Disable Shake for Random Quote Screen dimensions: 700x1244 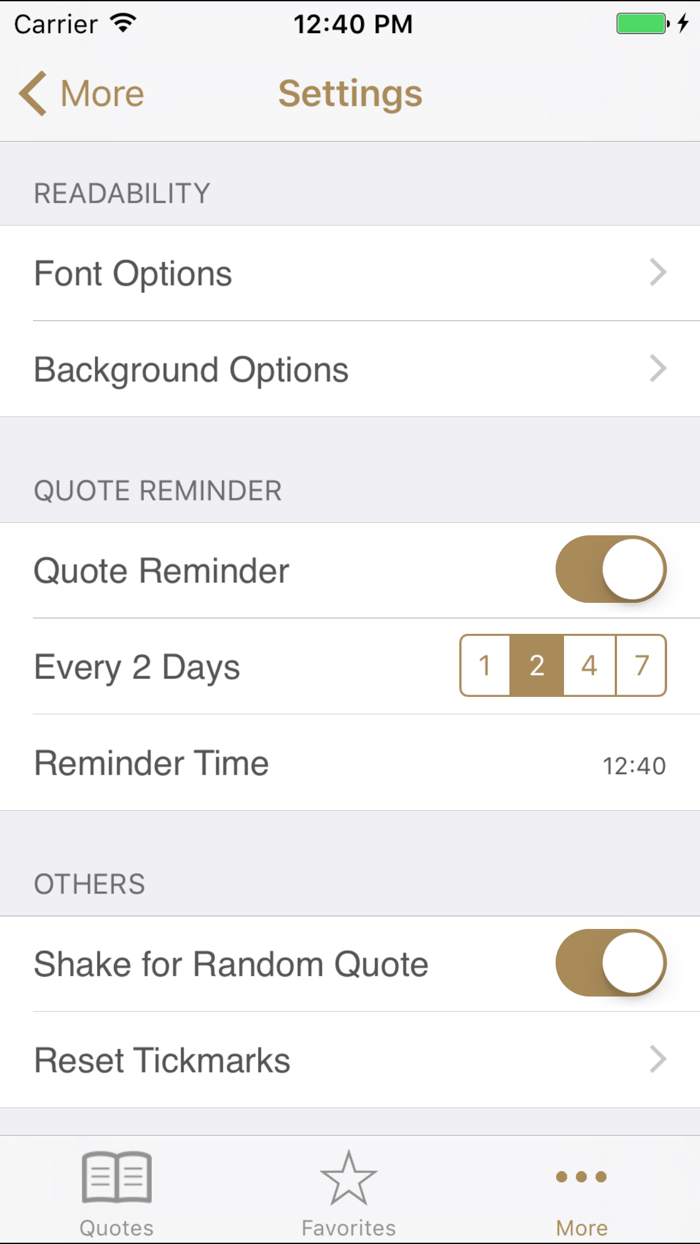tap(611, 963)
